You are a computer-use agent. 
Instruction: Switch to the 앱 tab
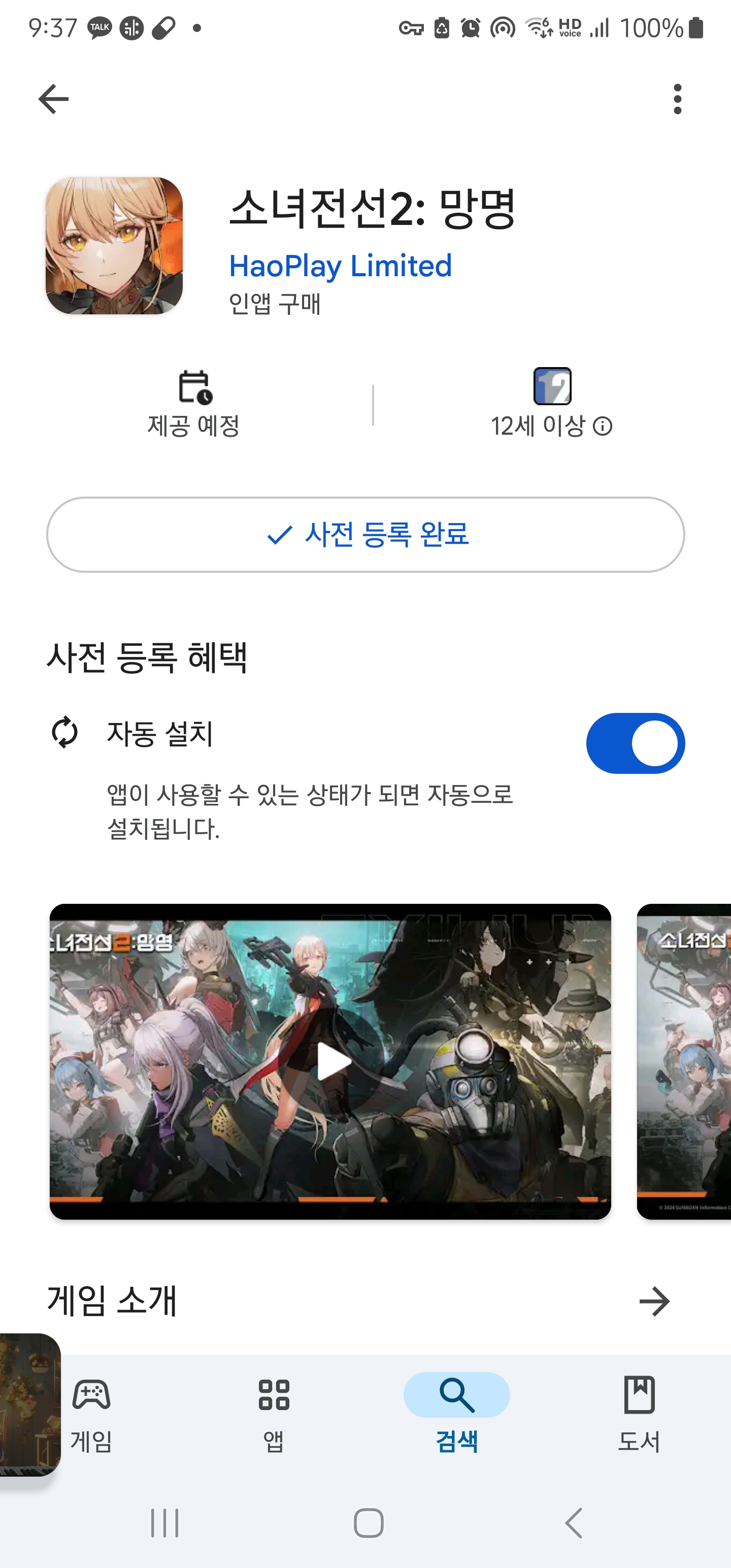tap(274, 1414)
